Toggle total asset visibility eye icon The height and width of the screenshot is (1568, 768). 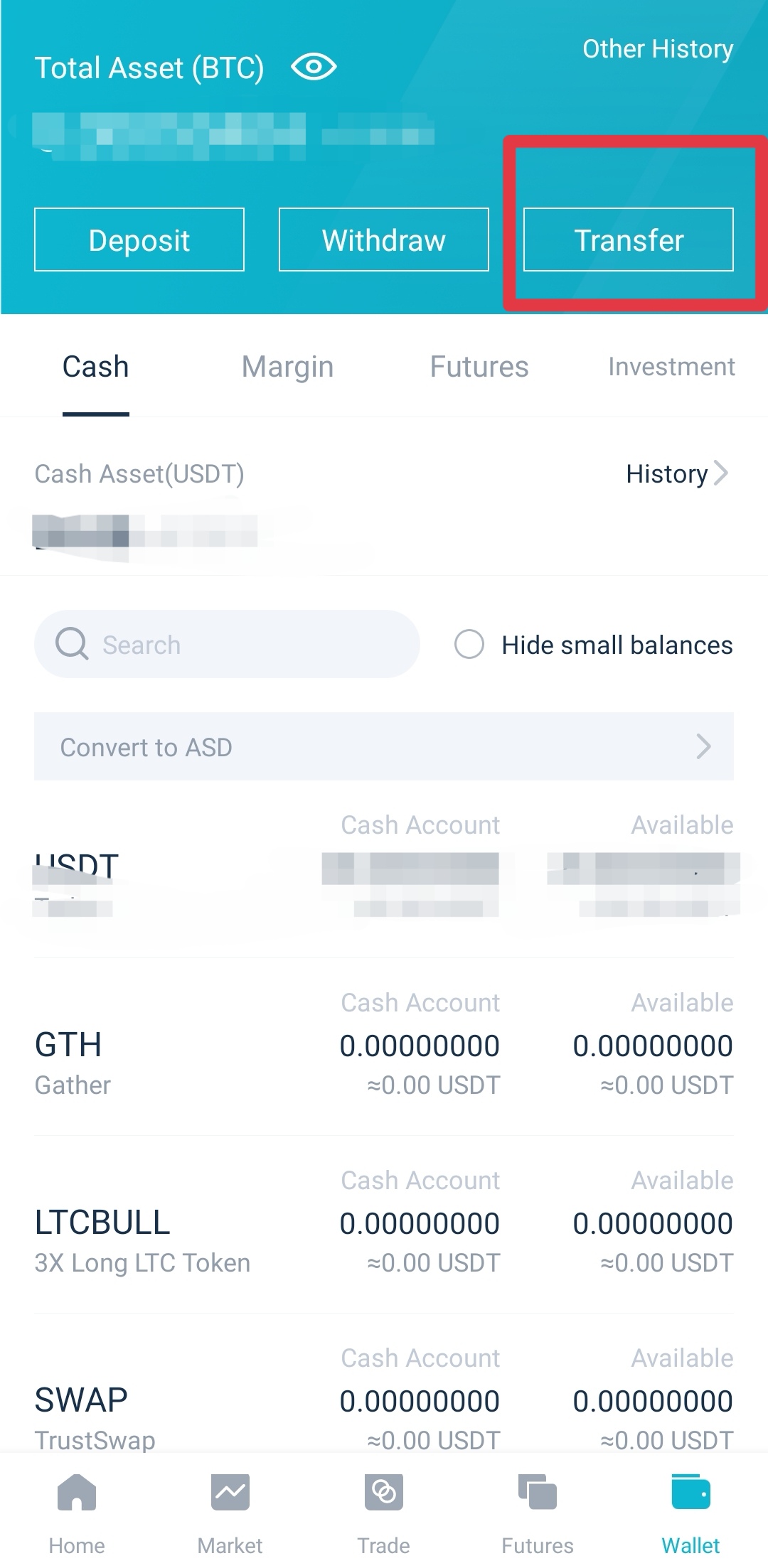tap(314, 68)
